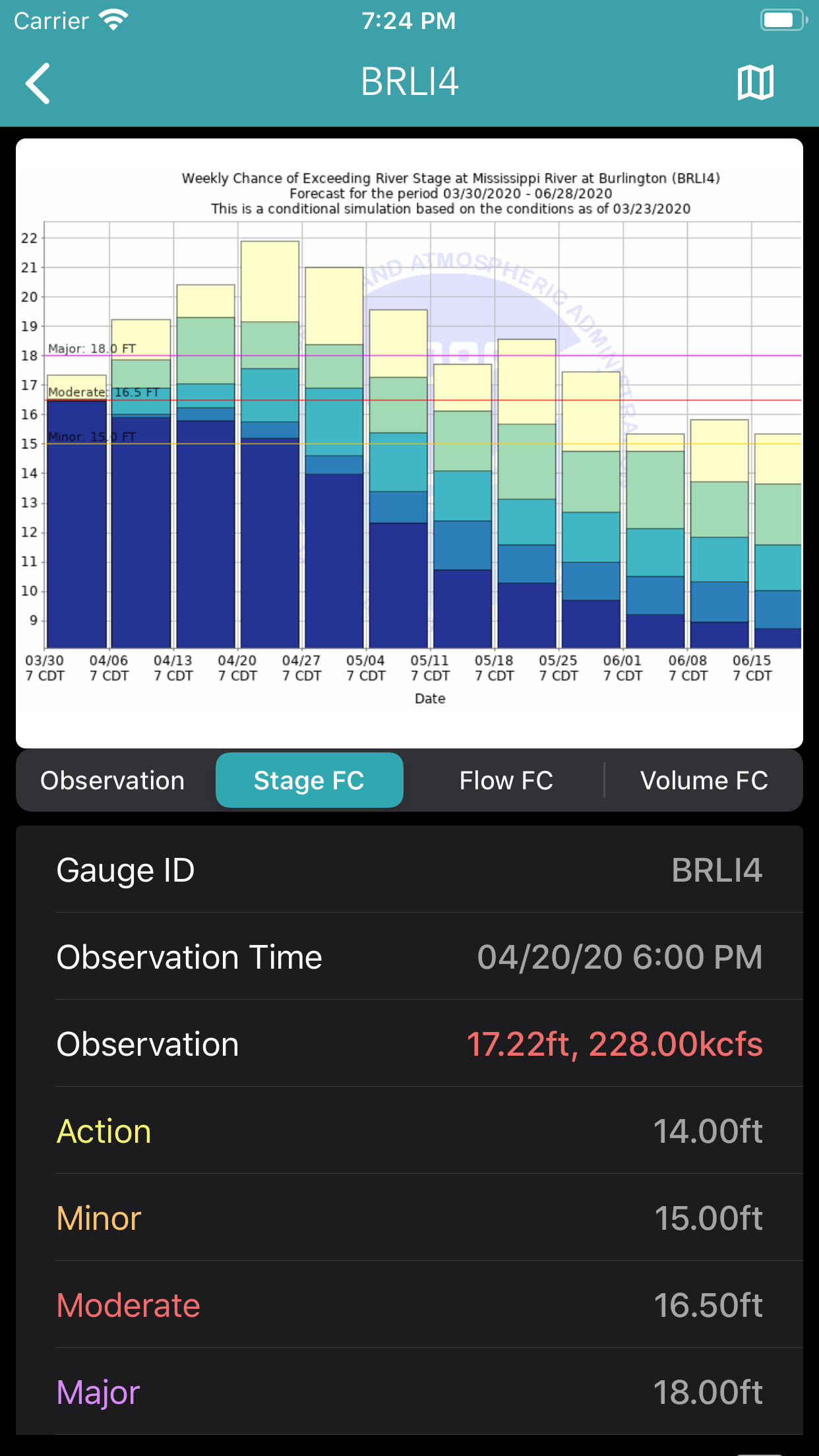Switch to the Flow FC tab
Screen dimensions: 819x1456
[x=506, y=779]
